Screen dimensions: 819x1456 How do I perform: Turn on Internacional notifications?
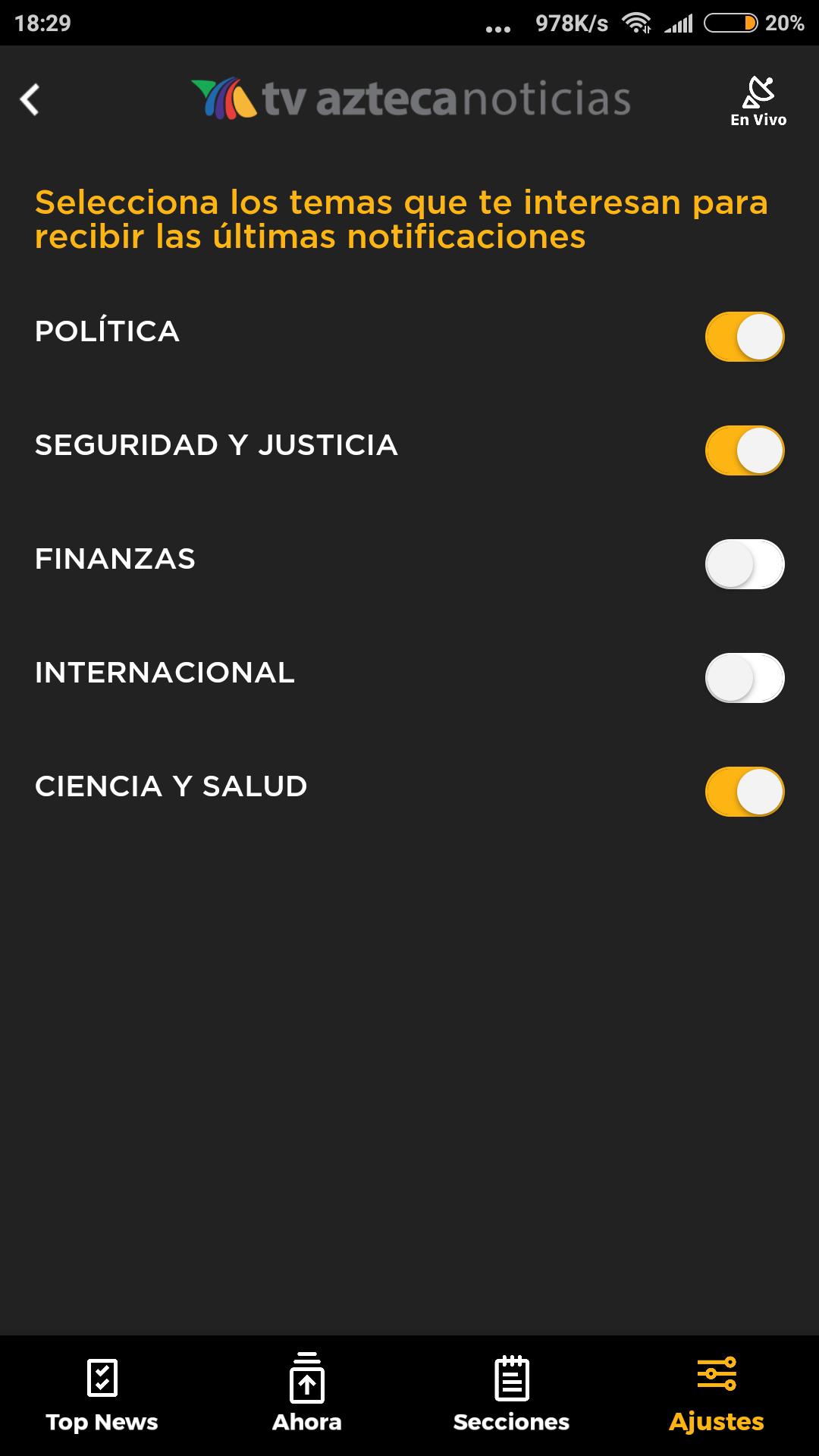pos(745,678)
